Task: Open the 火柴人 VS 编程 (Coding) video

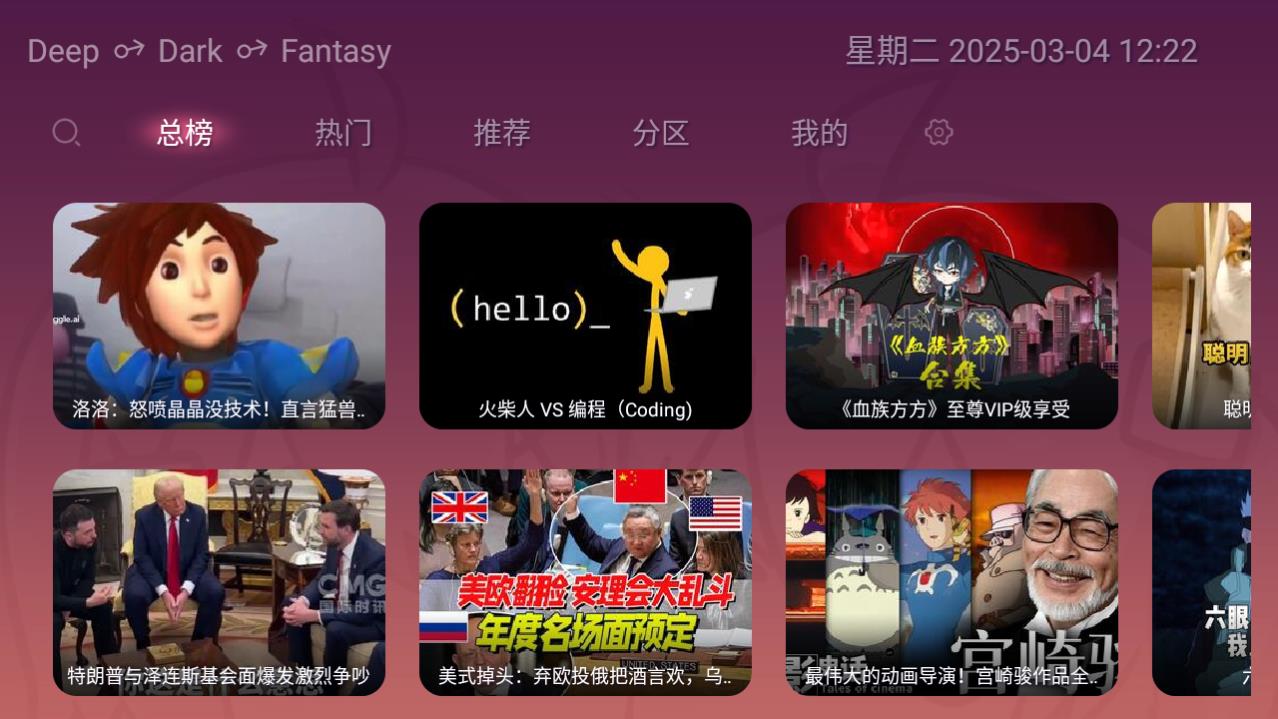Action: (x=585, y=315)
